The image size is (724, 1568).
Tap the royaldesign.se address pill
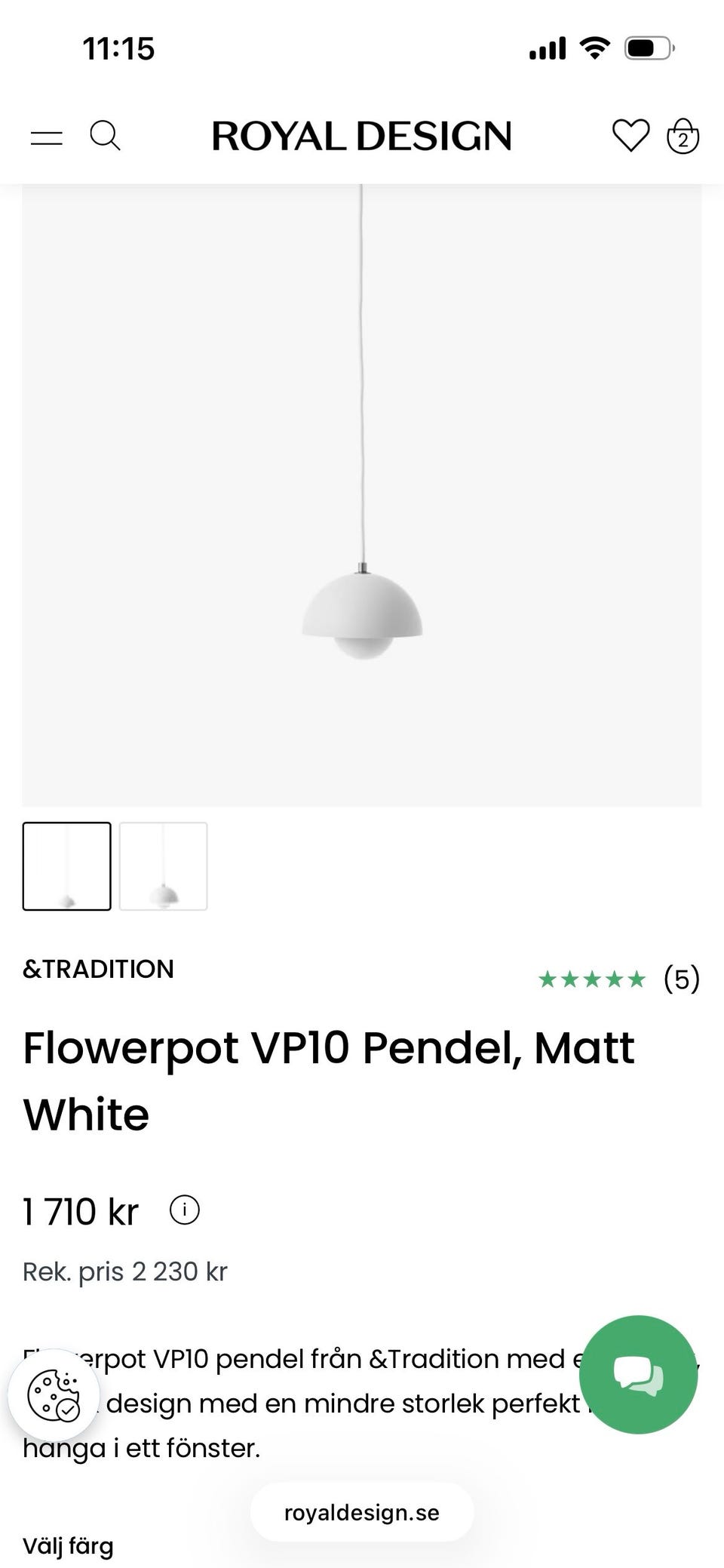pos(362,1512)
